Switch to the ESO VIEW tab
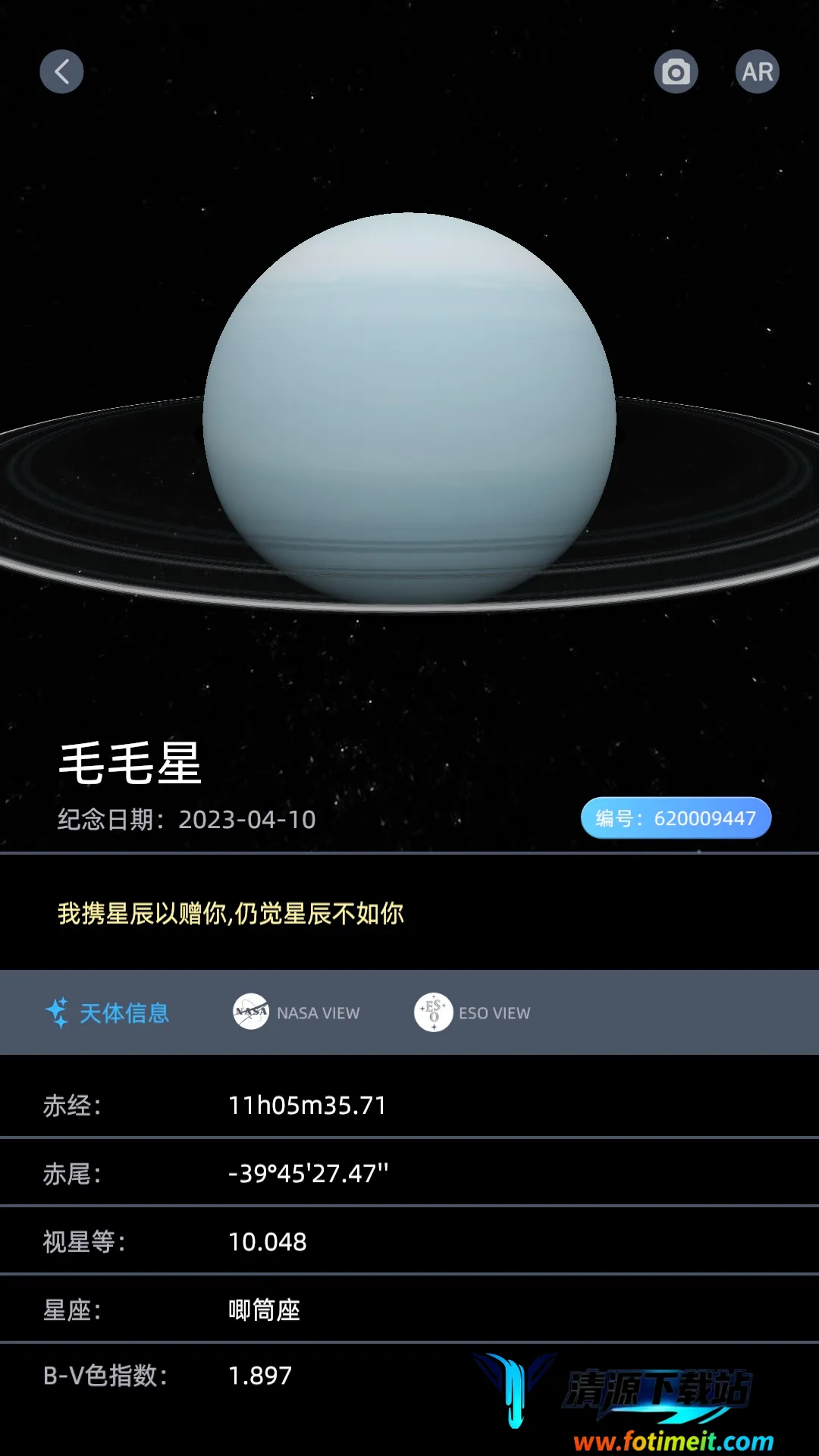 [472, 1012]
